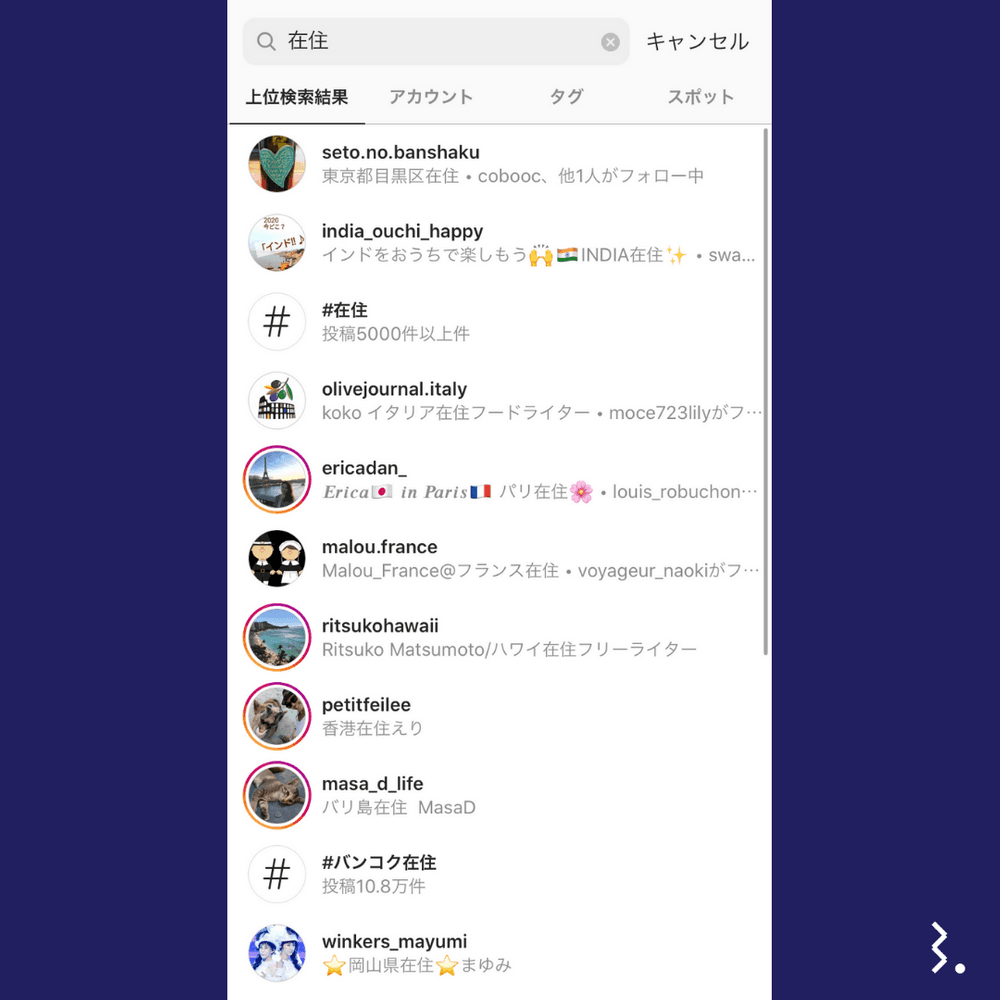Image resolution: width=1000 pixels, height=1000 pixels.
Task: Select the olivejournal.italy account
Action: (394, 400)
